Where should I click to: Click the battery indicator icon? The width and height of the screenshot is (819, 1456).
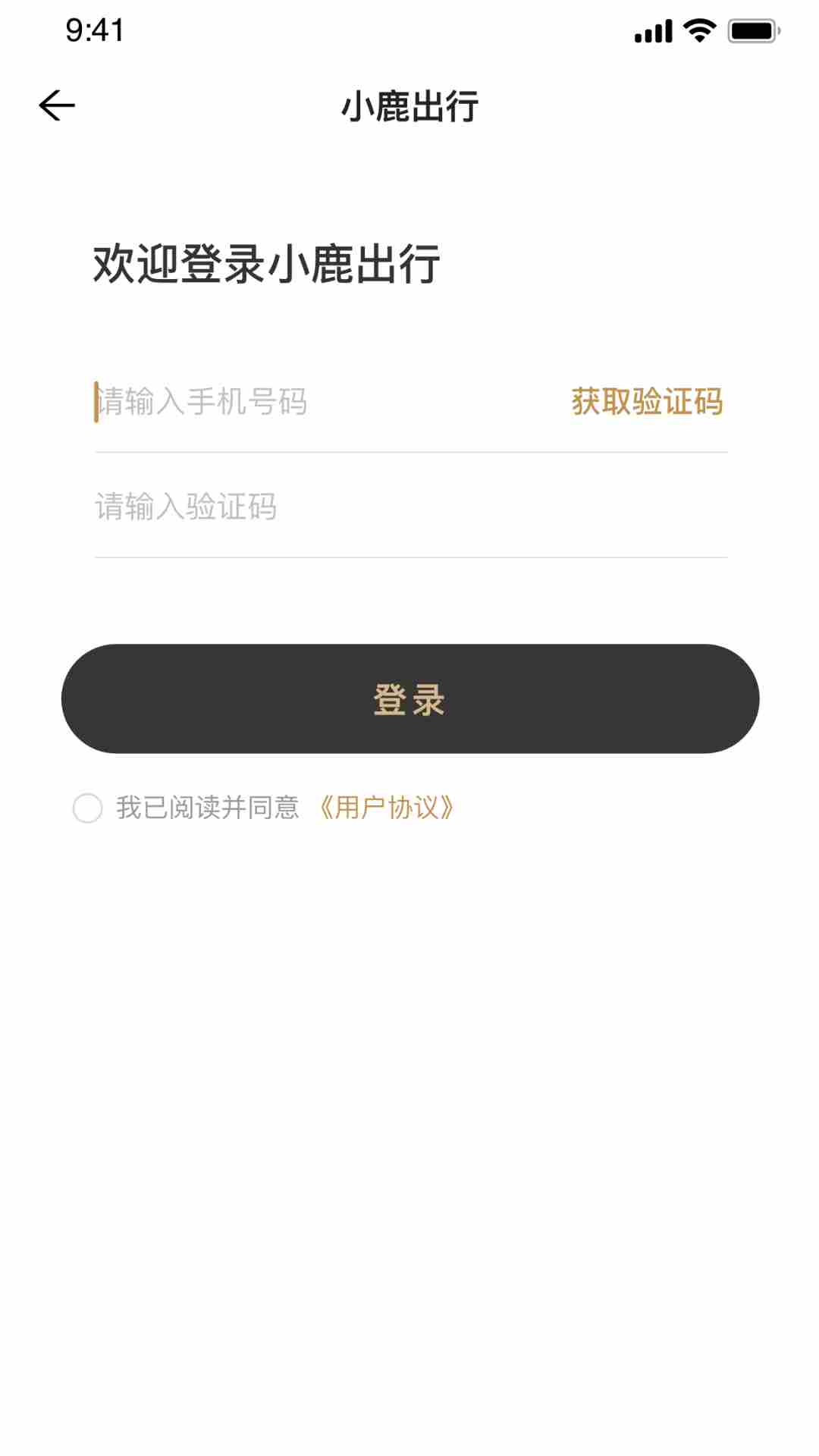[752, 29]
